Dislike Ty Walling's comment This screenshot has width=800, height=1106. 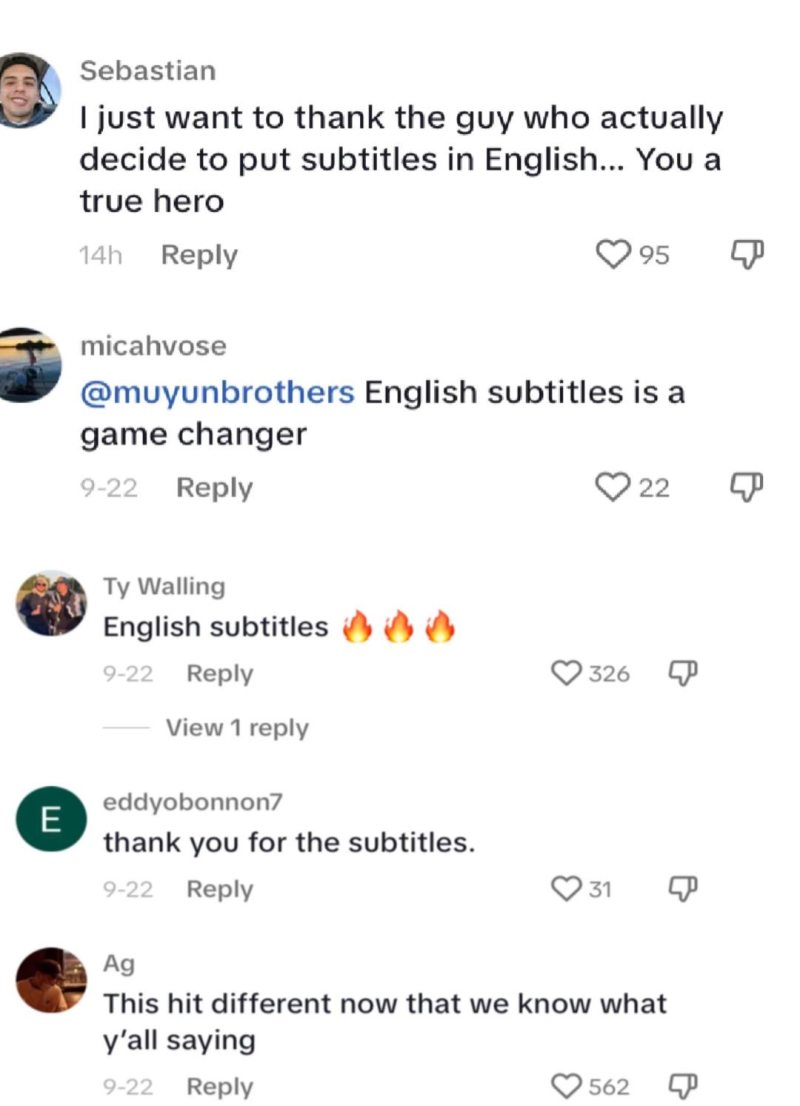[x=681, y=673]
